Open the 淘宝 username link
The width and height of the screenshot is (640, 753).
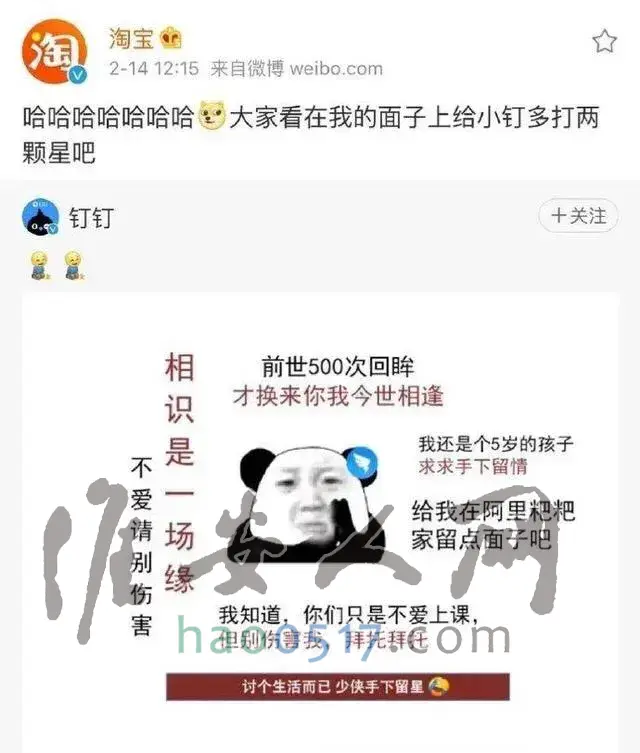[x=133, y=38]
